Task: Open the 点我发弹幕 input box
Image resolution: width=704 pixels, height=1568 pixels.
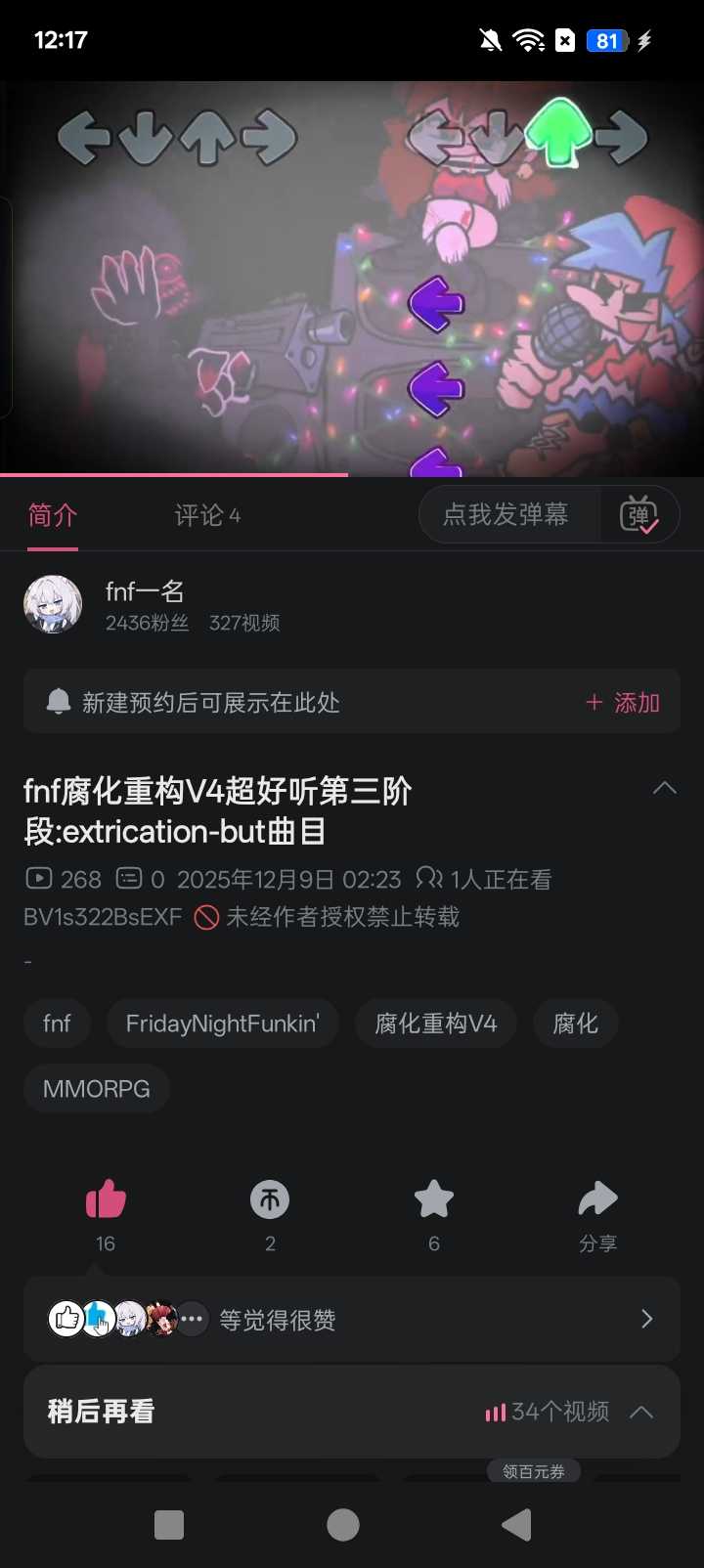Action: [x=506, y=515]
